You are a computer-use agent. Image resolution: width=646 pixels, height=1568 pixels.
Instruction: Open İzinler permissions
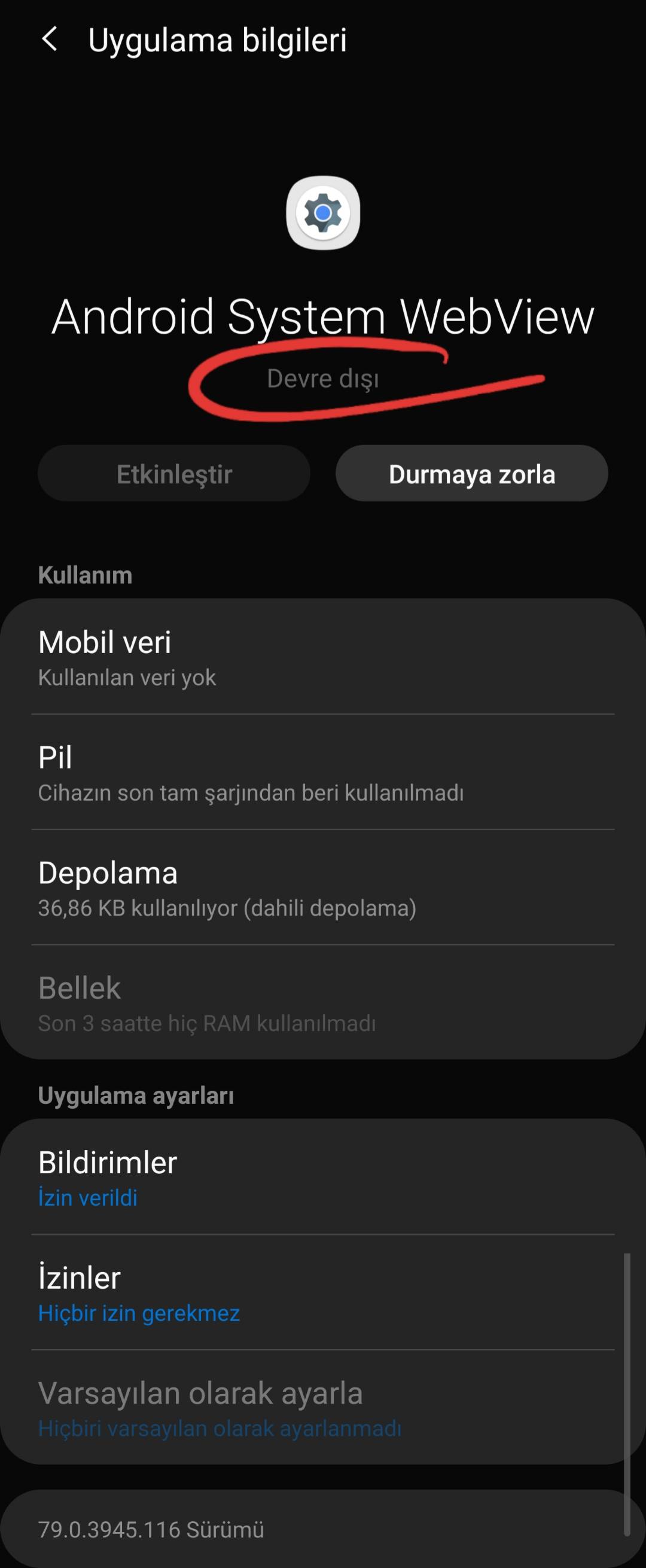322,1293
